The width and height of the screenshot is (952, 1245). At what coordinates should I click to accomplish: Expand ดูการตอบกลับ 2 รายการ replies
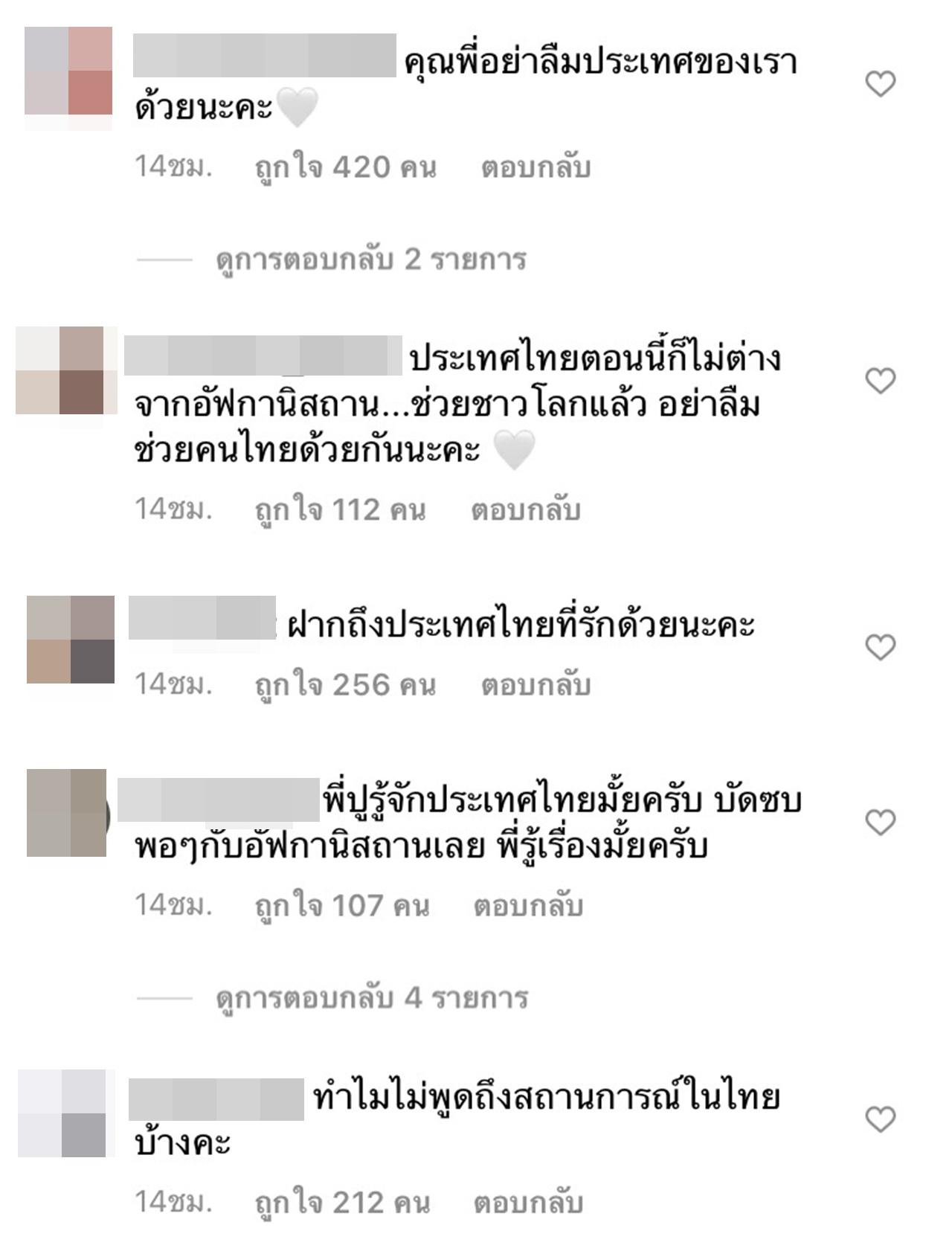pos(370,260)
